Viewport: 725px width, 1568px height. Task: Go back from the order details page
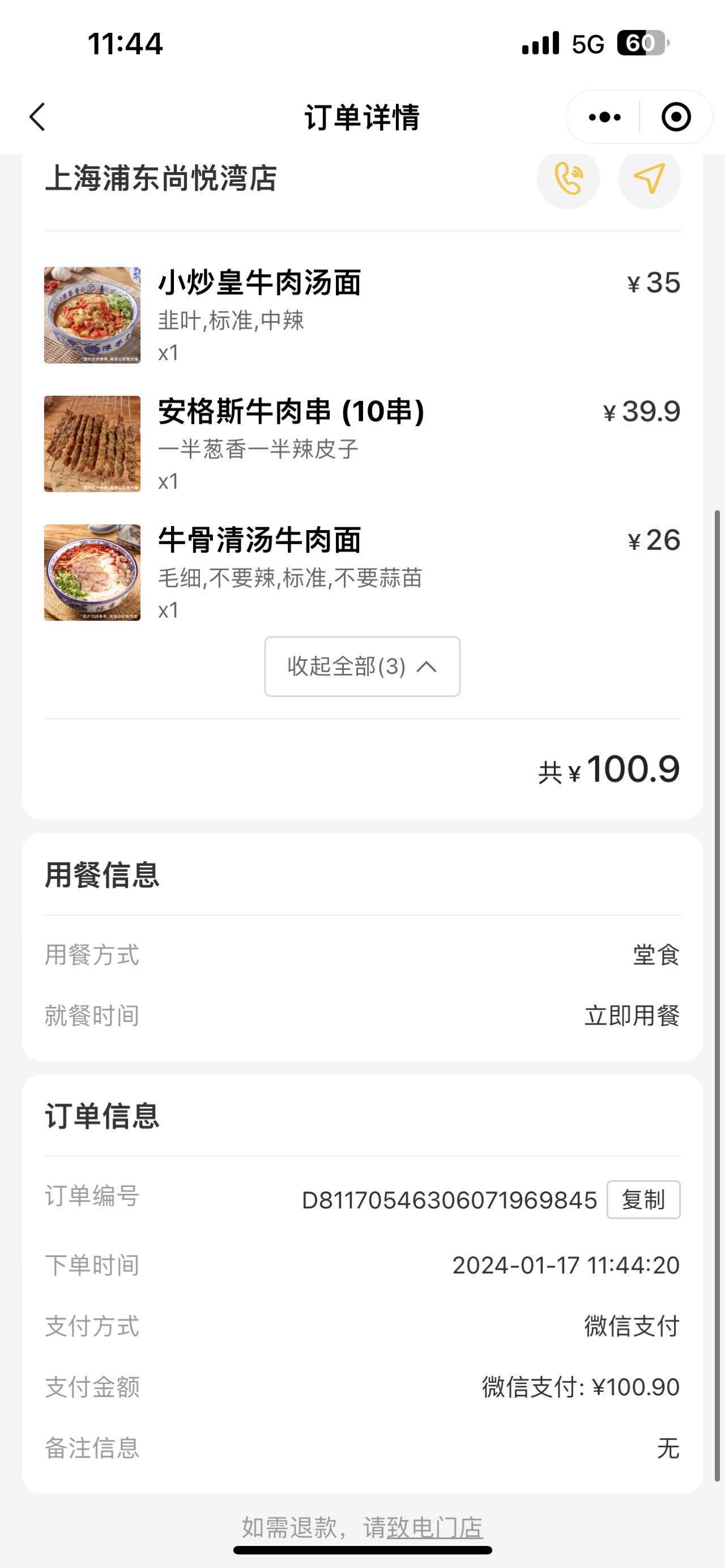pyautogui.click(x=37, y=116)
